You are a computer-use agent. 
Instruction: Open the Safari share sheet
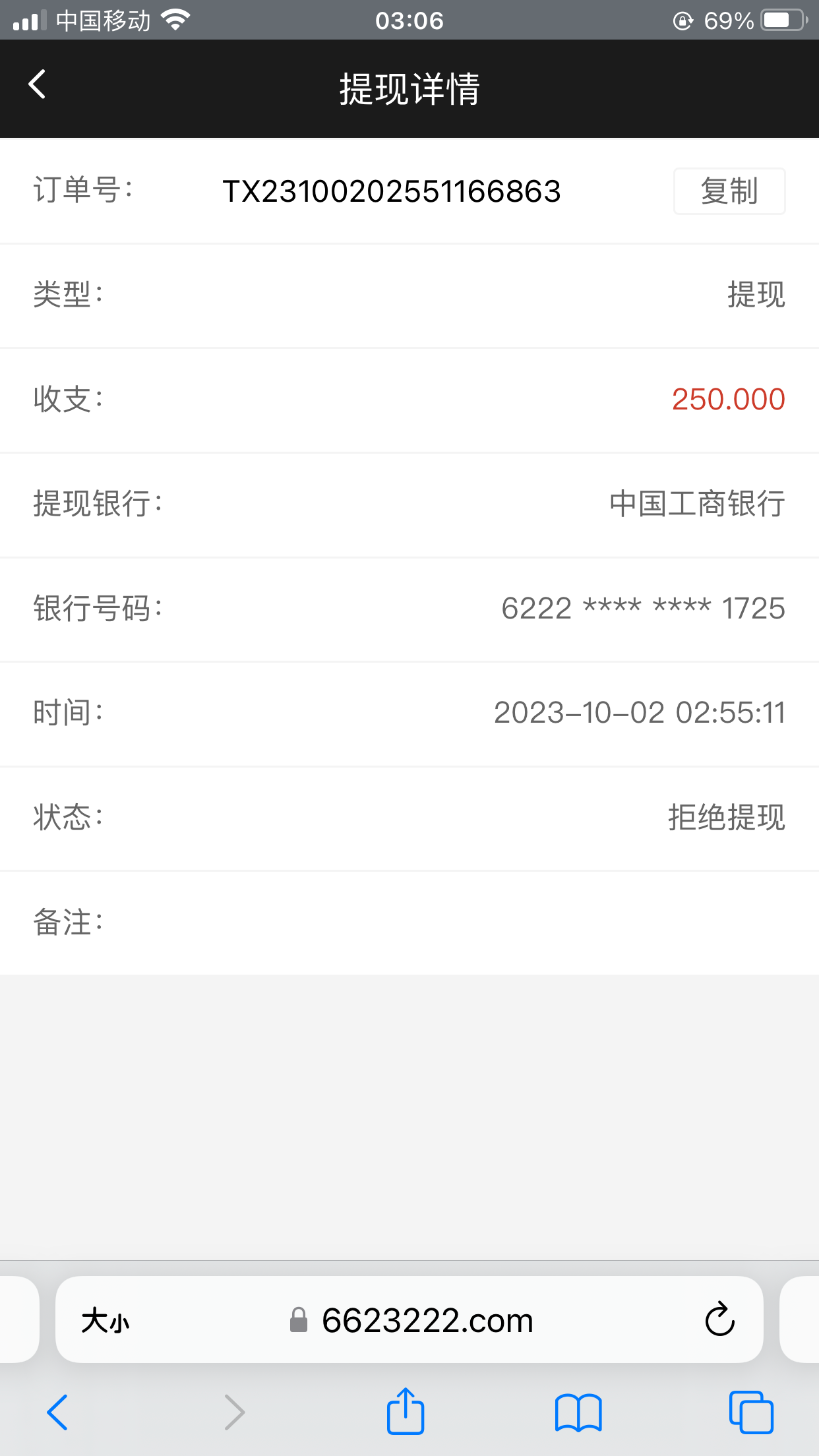point(405,1412)
